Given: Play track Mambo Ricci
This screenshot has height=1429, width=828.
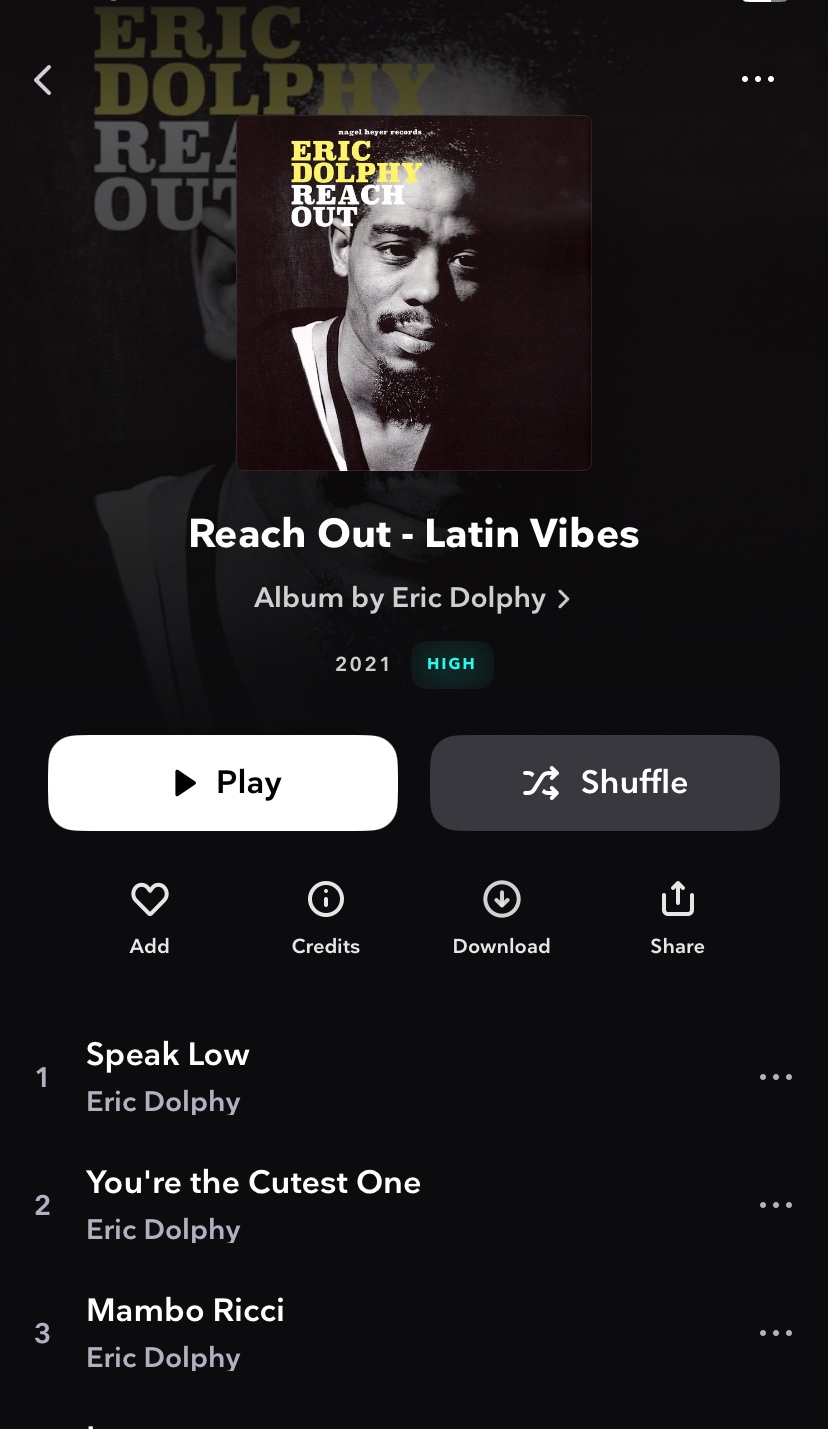Looking at the screenshot, I should (x=390, y=1333).
